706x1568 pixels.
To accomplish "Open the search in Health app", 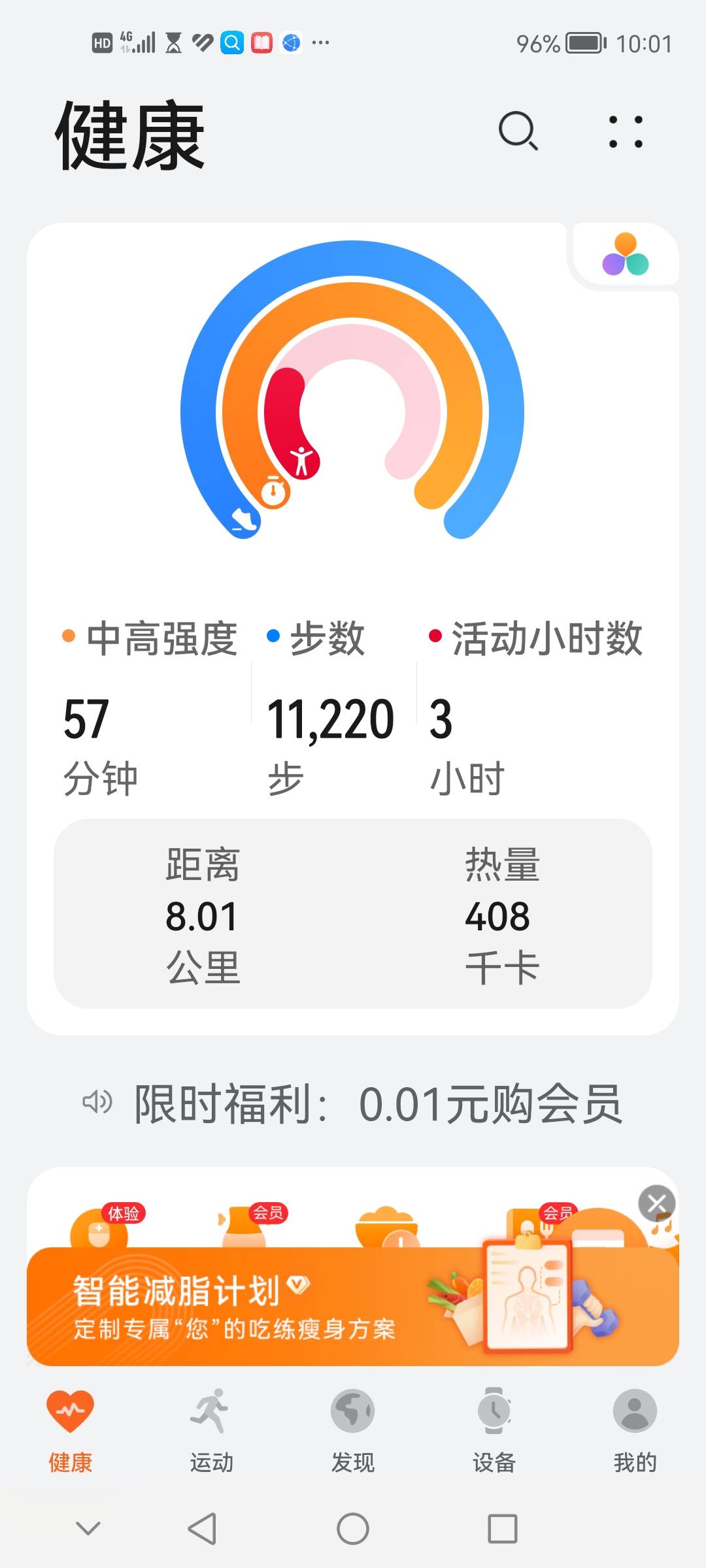I will coord(516,131).
